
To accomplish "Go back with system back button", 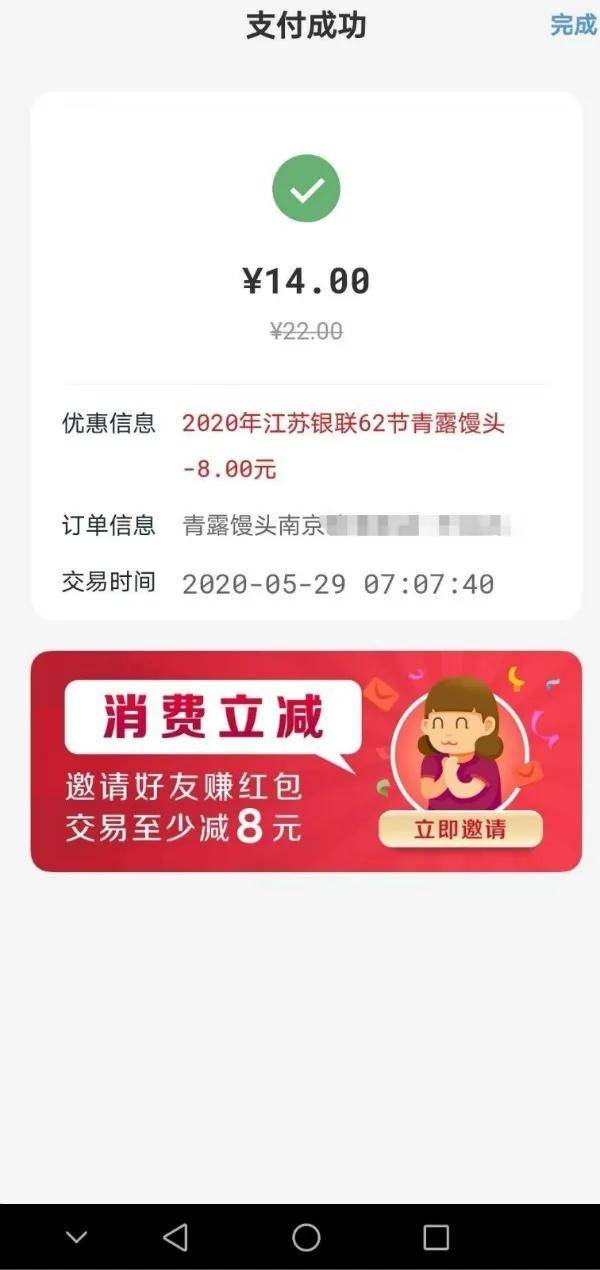I will pos(176,1237).
